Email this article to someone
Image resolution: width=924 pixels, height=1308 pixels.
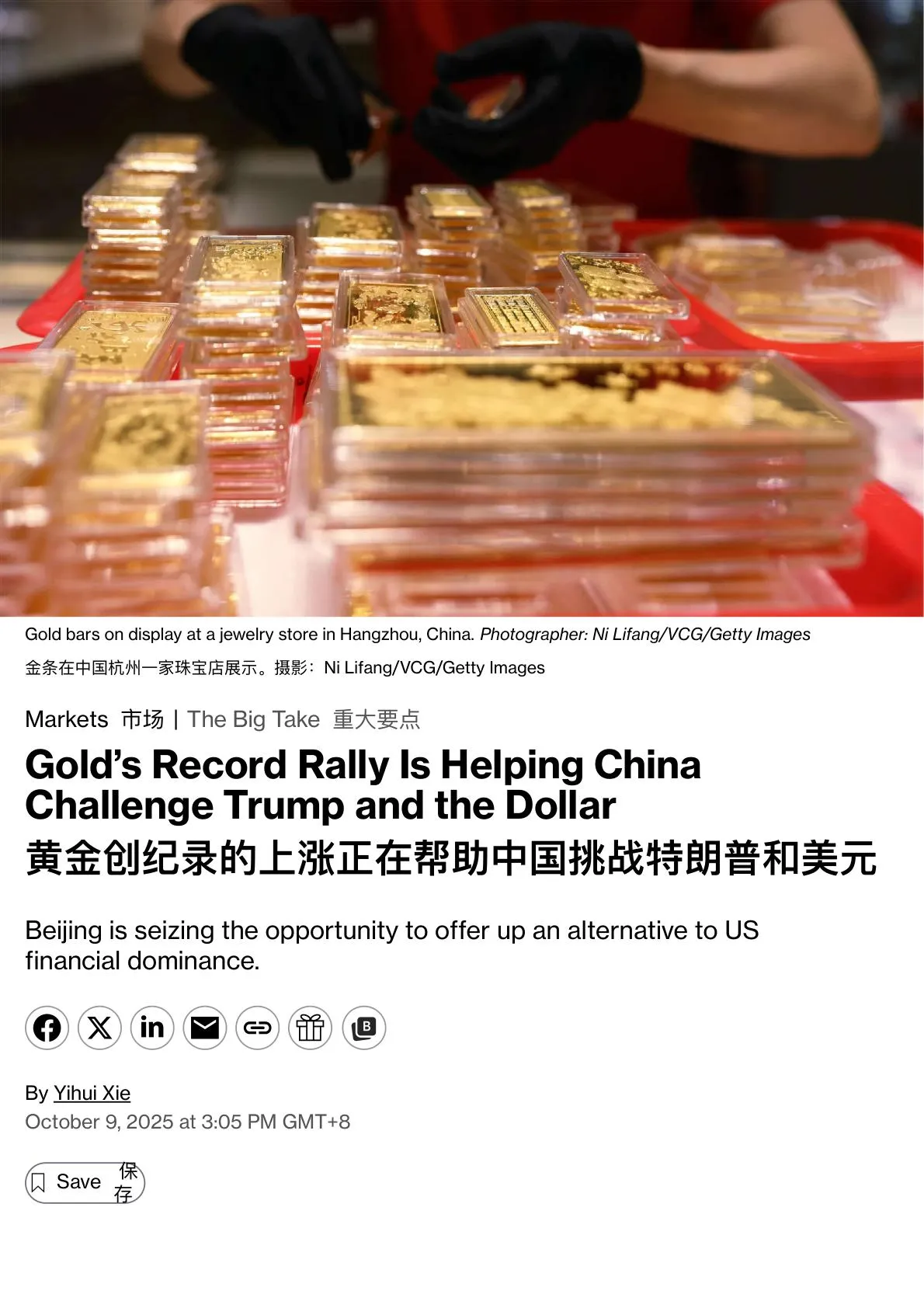coord(204,1028)
